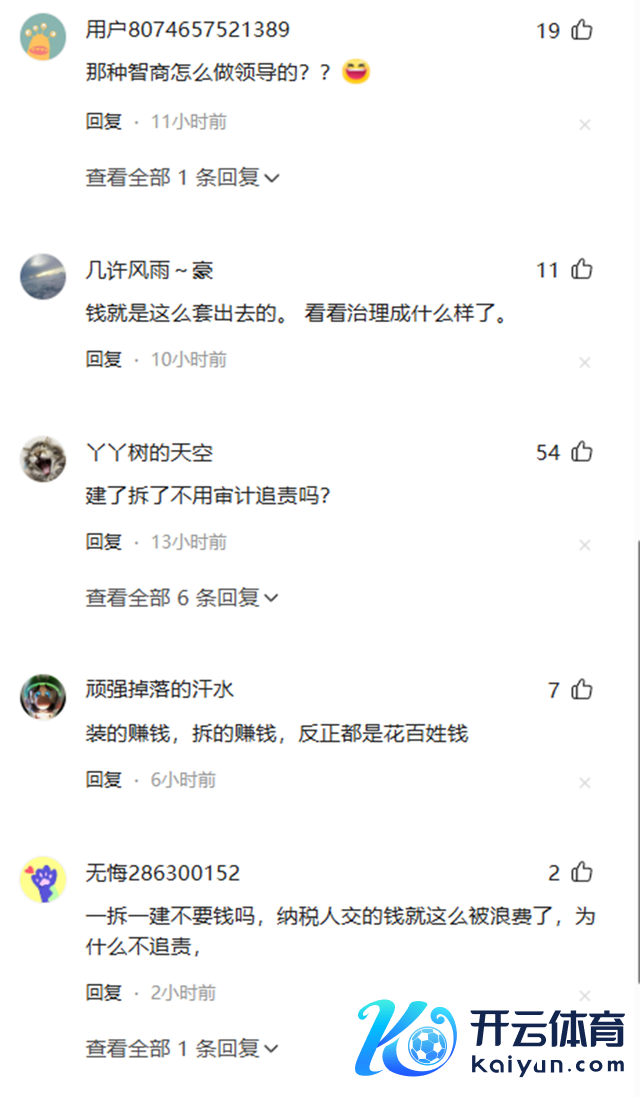Like 几许风雨~豪's comment

tap(582, 269)
